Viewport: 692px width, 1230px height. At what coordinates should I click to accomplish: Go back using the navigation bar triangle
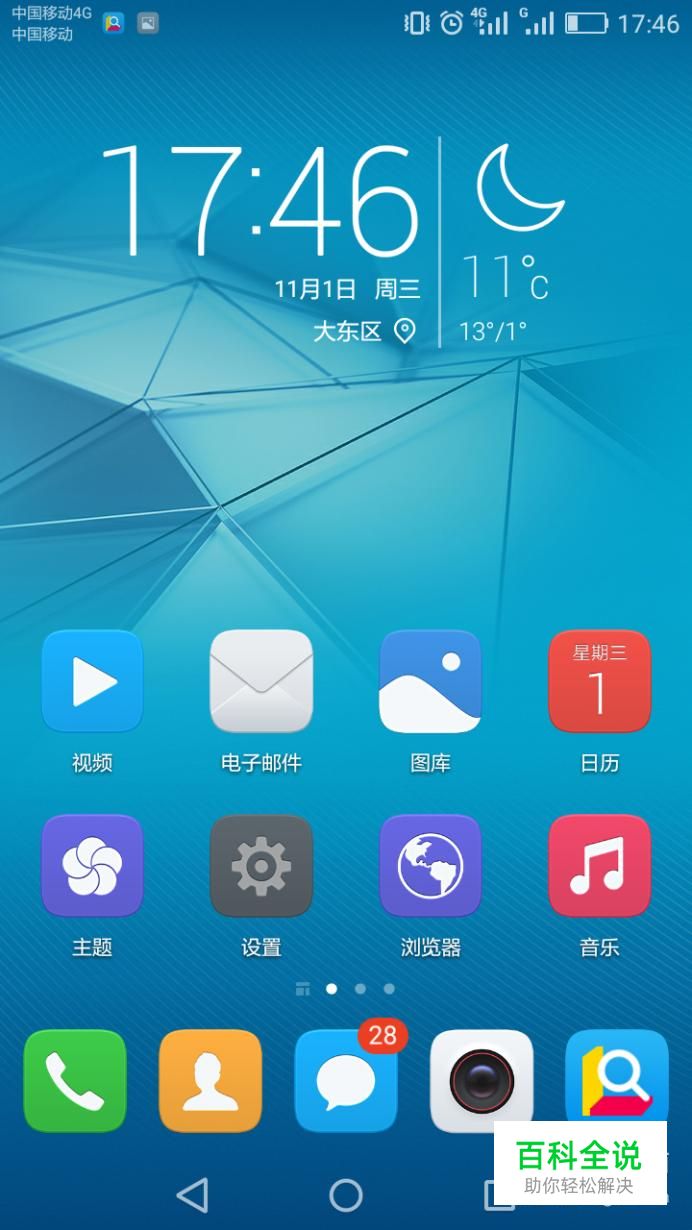click(x=192, y=1194)
